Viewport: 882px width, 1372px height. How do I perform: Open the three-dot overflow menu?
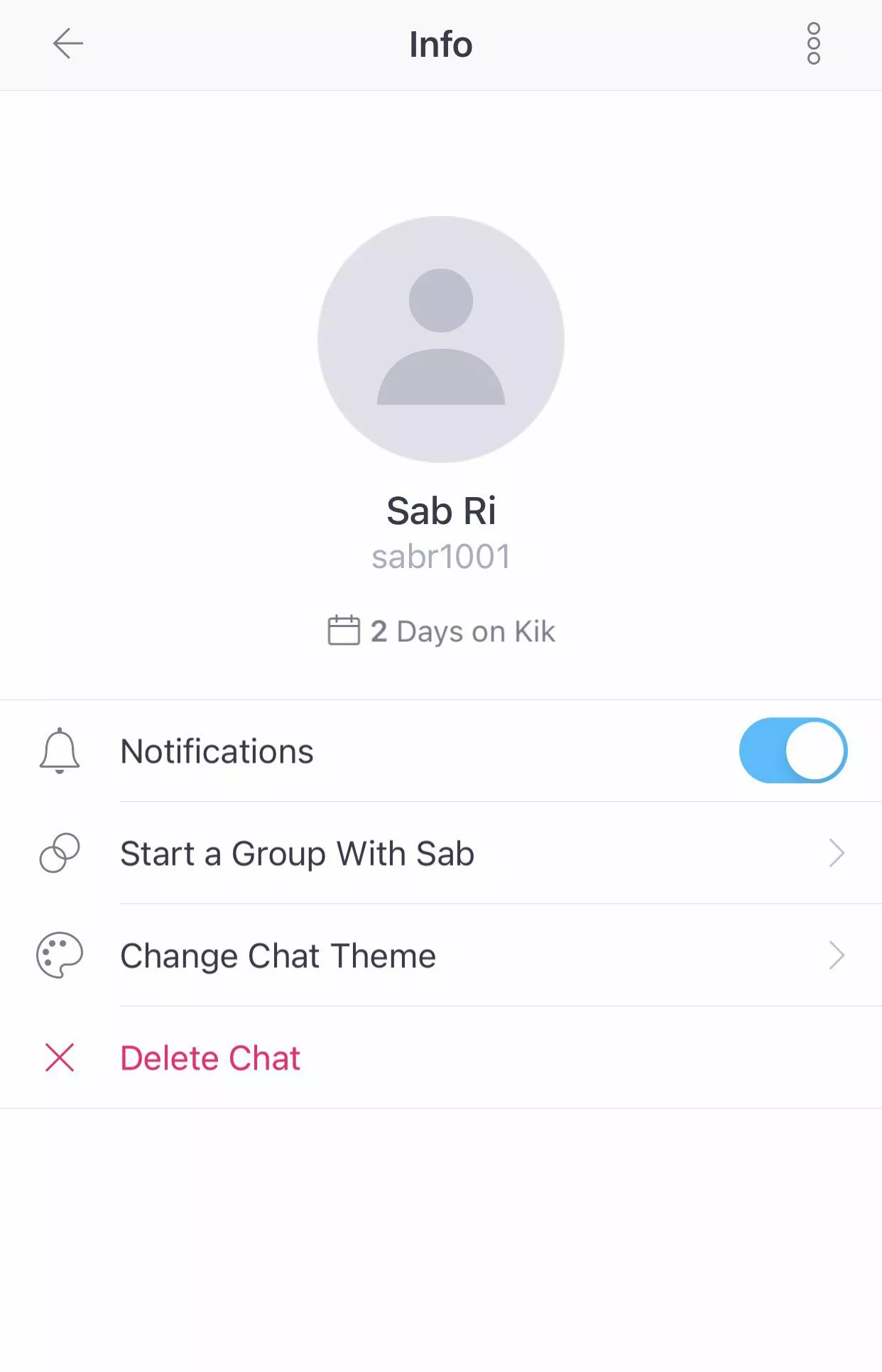[x=813, y=44]
